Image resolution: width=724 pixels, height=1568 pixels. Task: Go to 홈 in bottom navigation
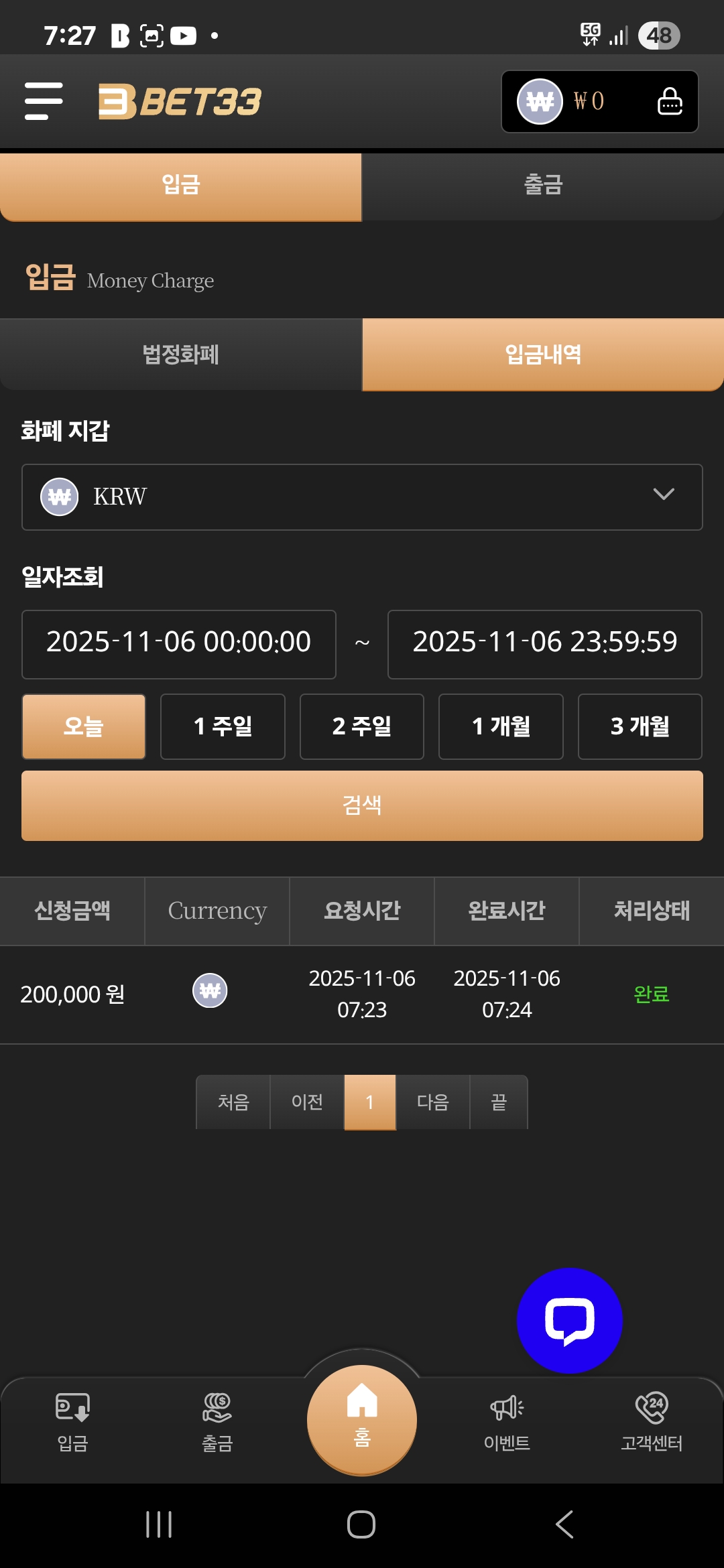point(362,1419)
